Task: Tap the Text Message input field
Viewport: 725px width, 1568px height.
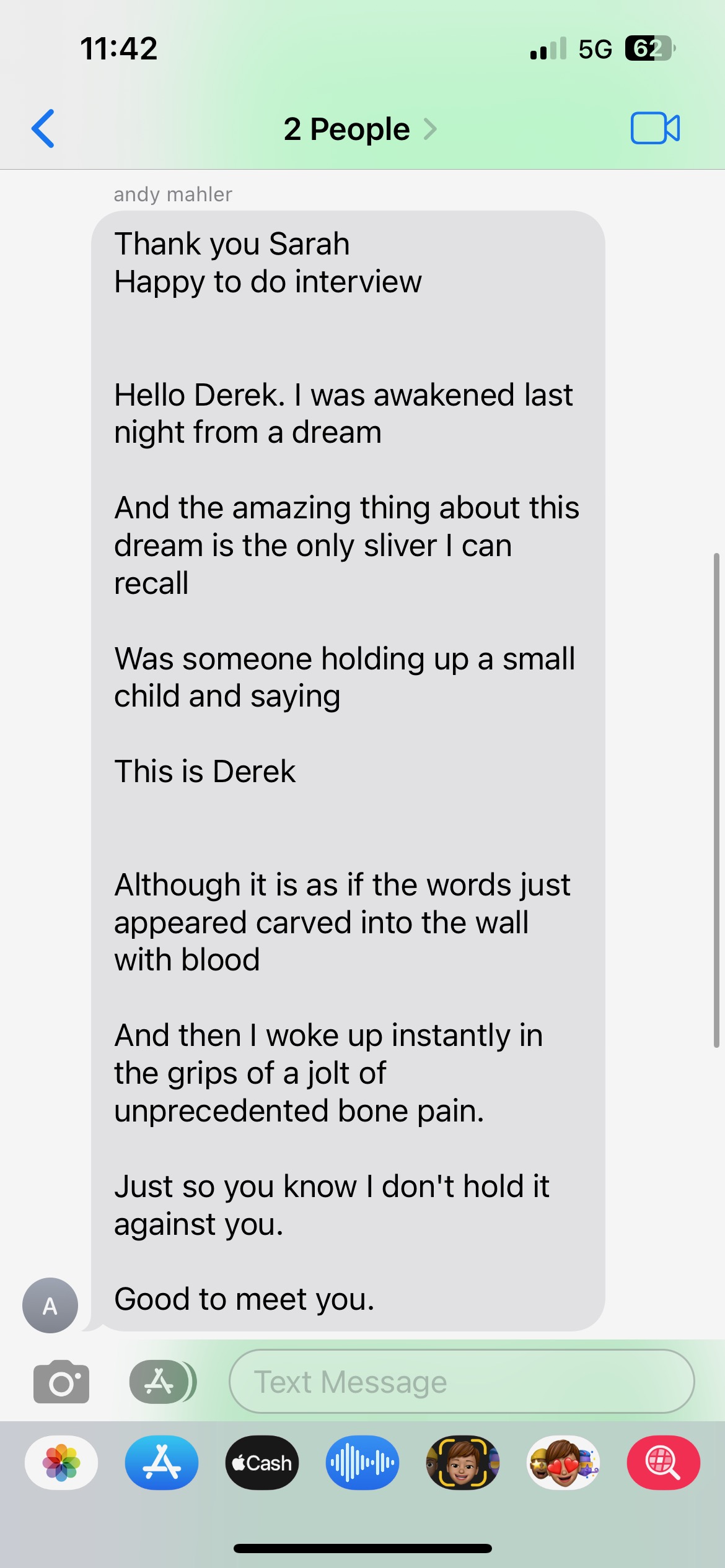Action: [x=461, y=1382]
